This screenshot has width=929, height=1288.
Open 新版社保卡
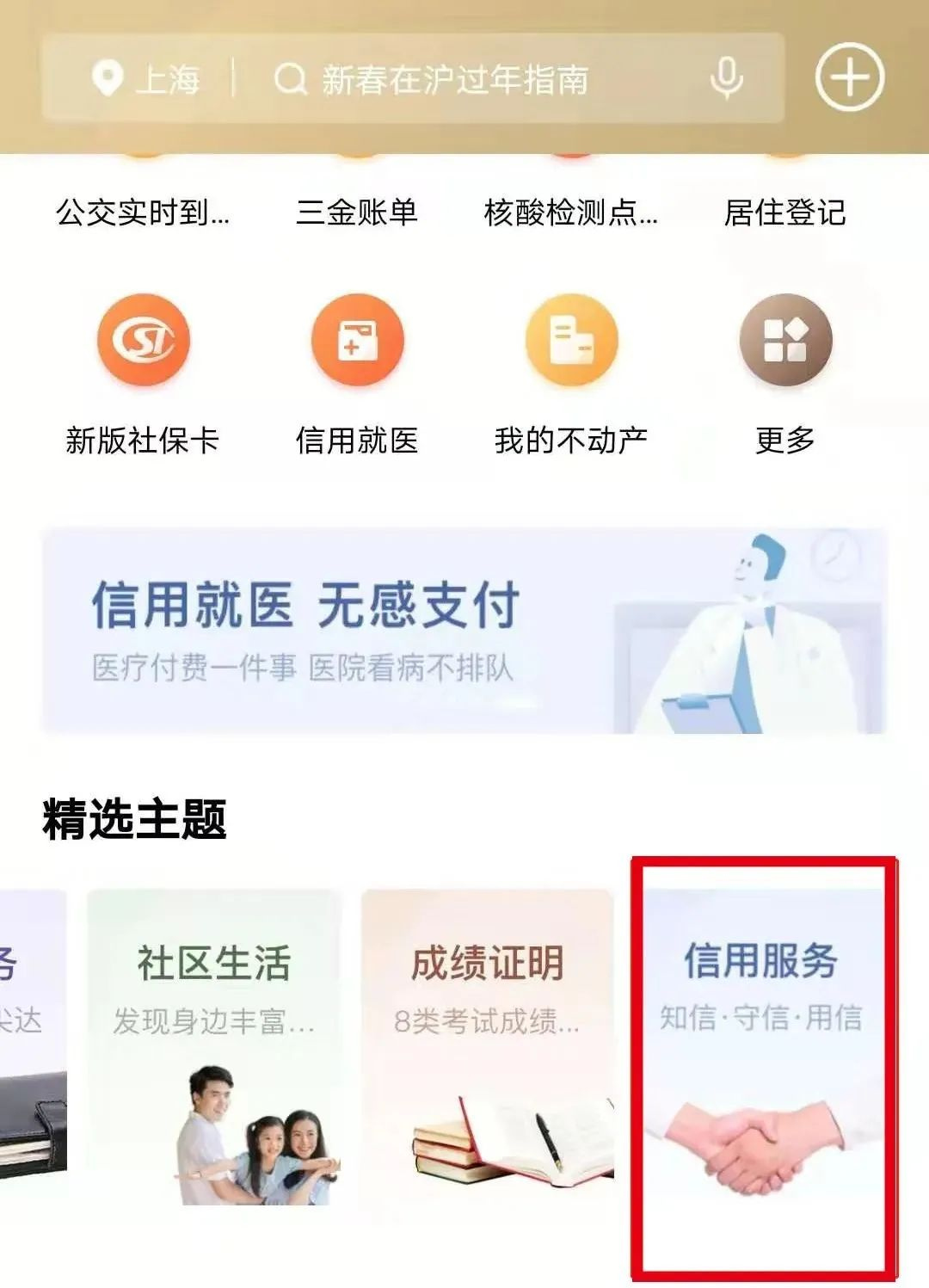143,370
